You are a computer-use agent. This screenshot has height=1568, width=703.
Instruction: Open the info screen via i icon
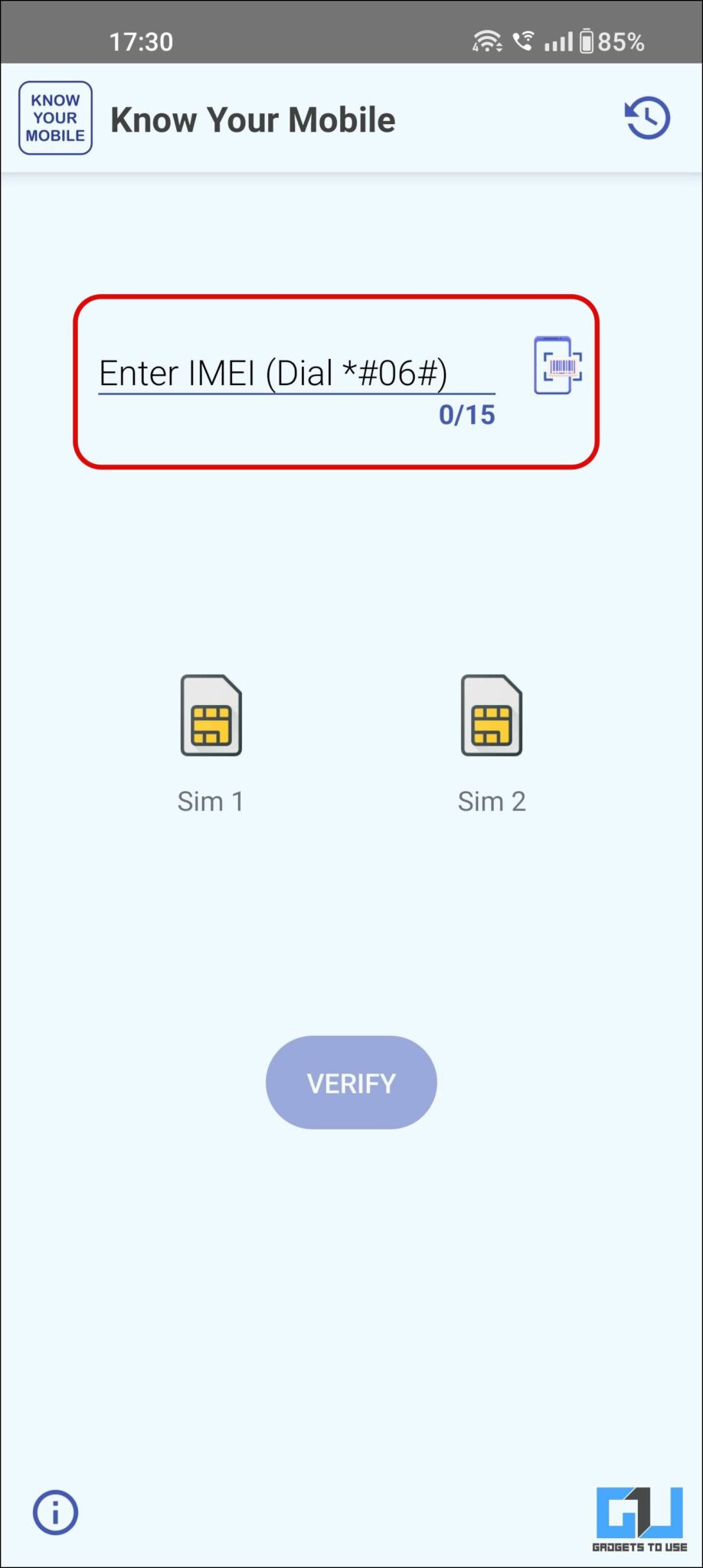coord(54,1513)
